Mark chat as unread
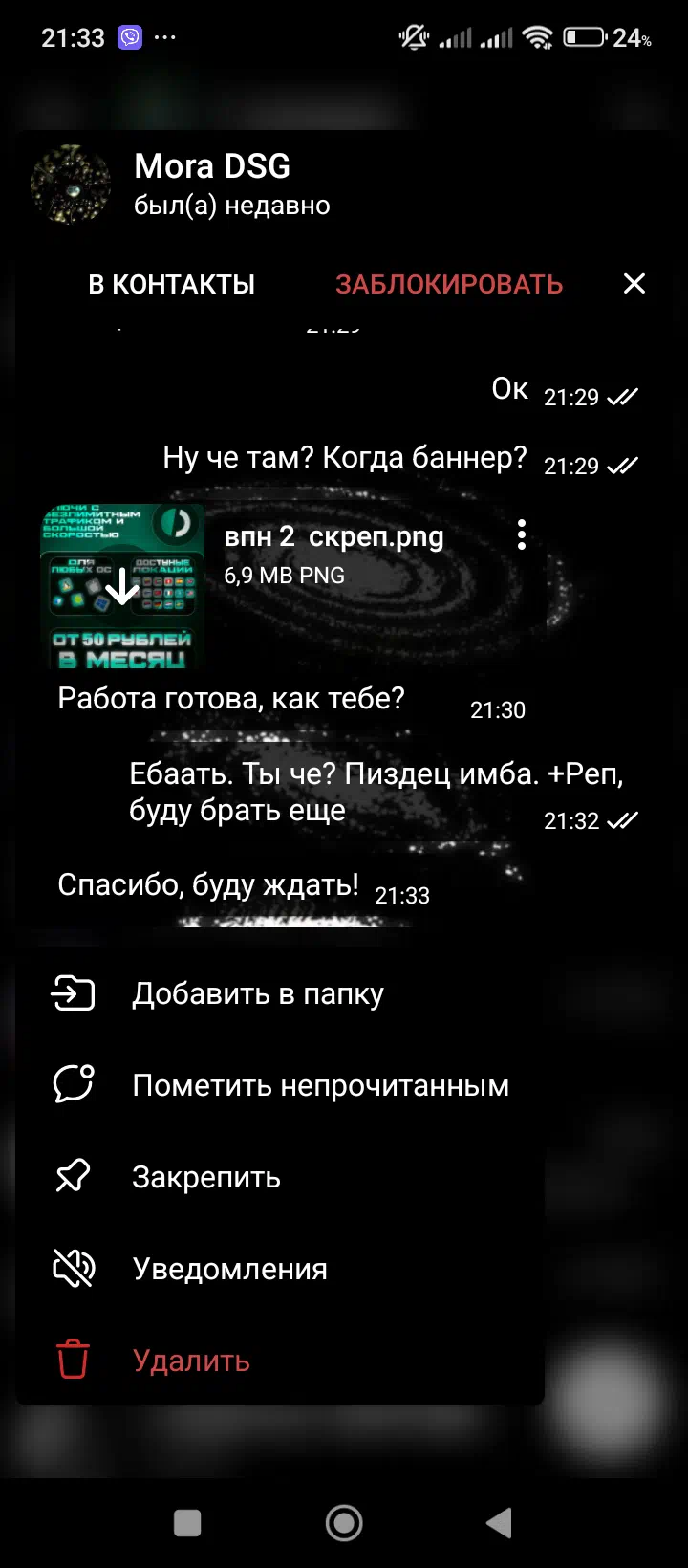688x1568 pixels. point(280,1086)
